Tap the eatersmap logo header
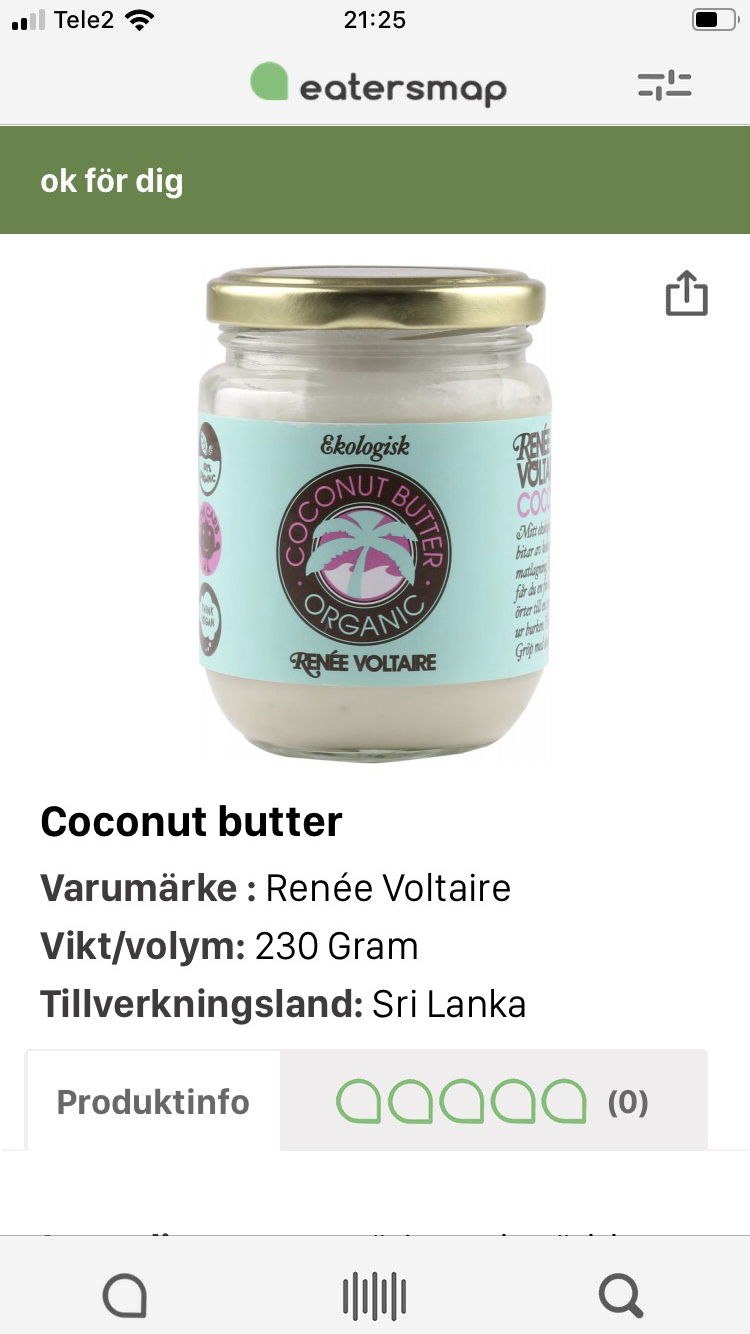 [378, 86]
